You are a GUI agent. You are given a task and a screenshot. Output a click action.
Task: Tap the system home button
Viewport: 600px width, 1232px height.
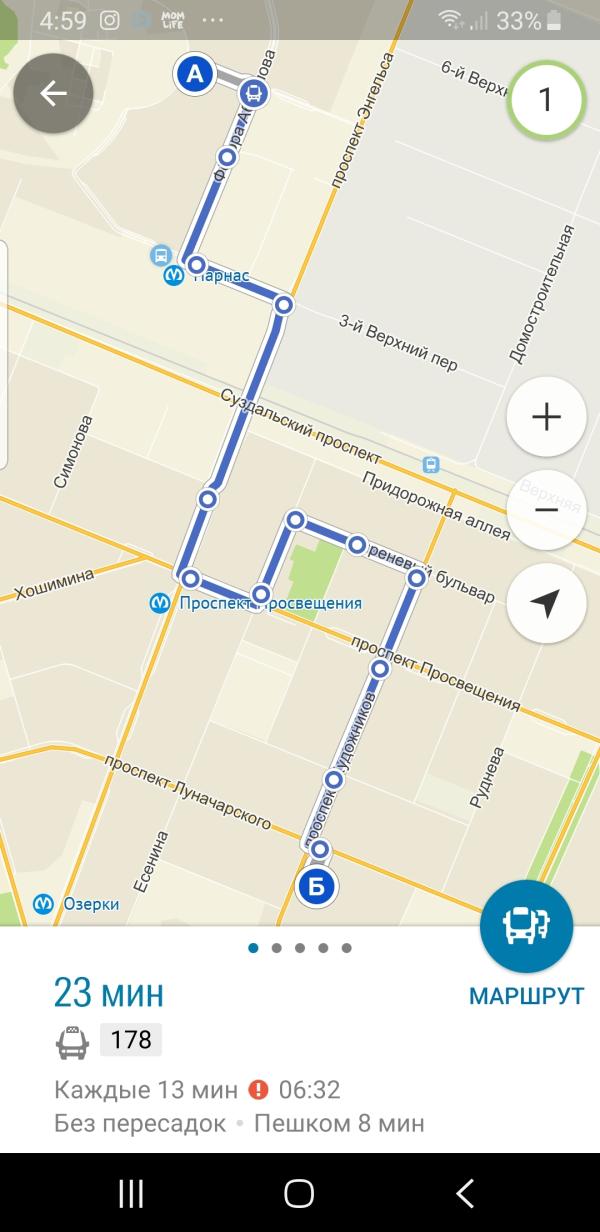[x=299, y=1192]
